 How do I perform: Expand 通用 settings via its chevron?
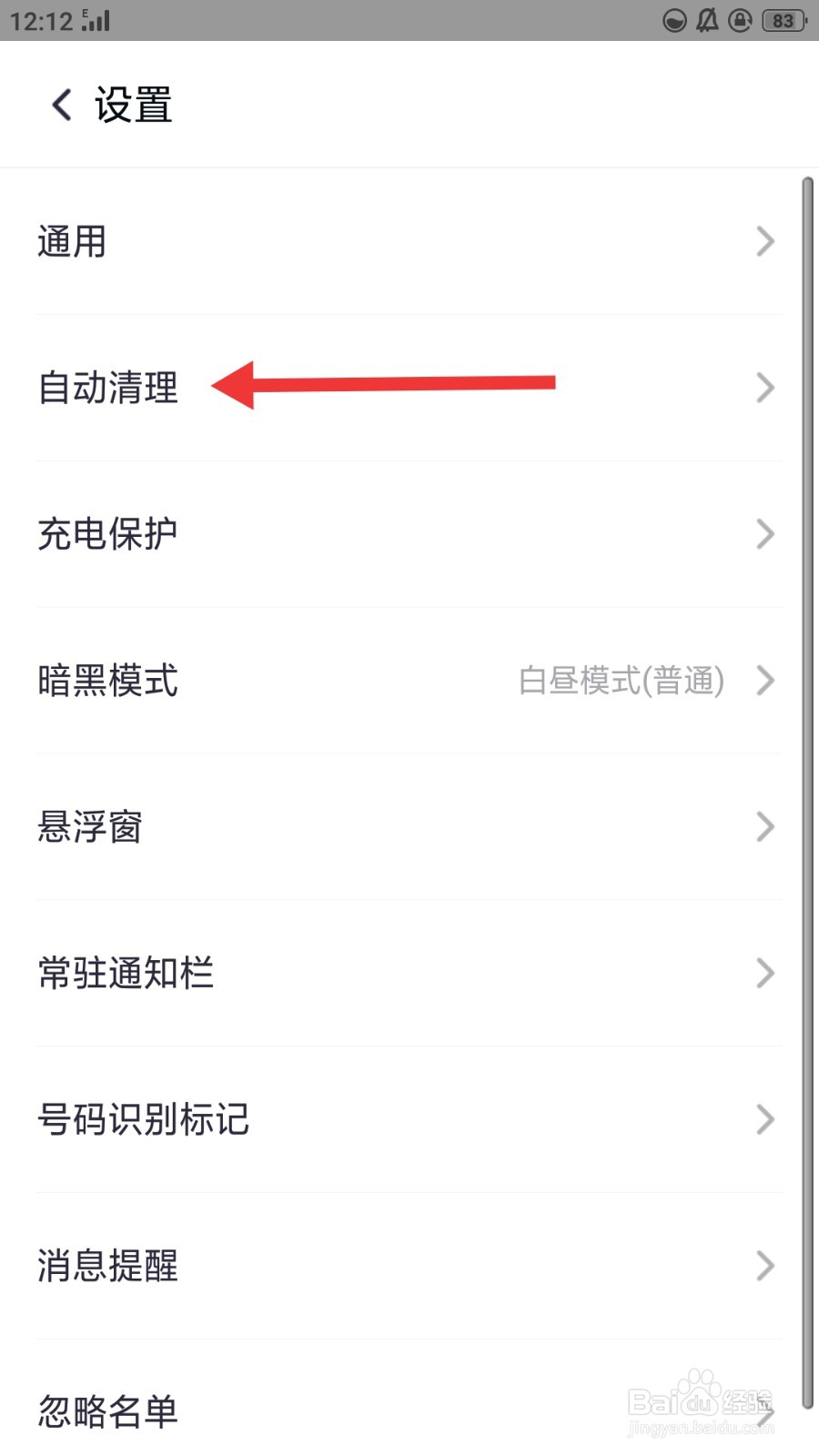764,241
